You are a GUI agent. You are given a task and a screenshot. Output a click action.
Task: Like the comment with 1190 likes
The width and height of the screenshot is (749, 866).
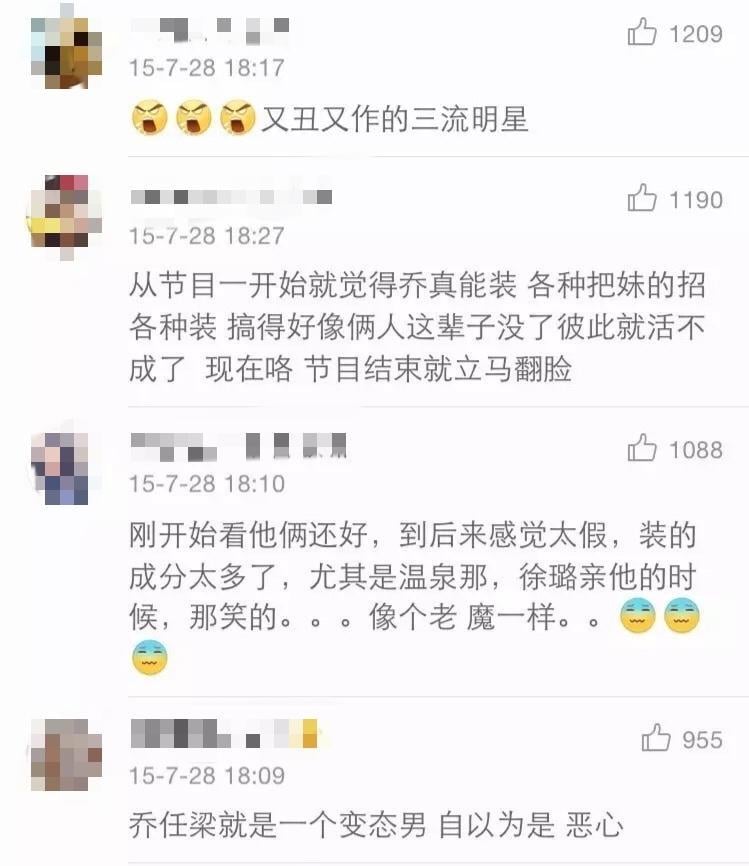642,199
